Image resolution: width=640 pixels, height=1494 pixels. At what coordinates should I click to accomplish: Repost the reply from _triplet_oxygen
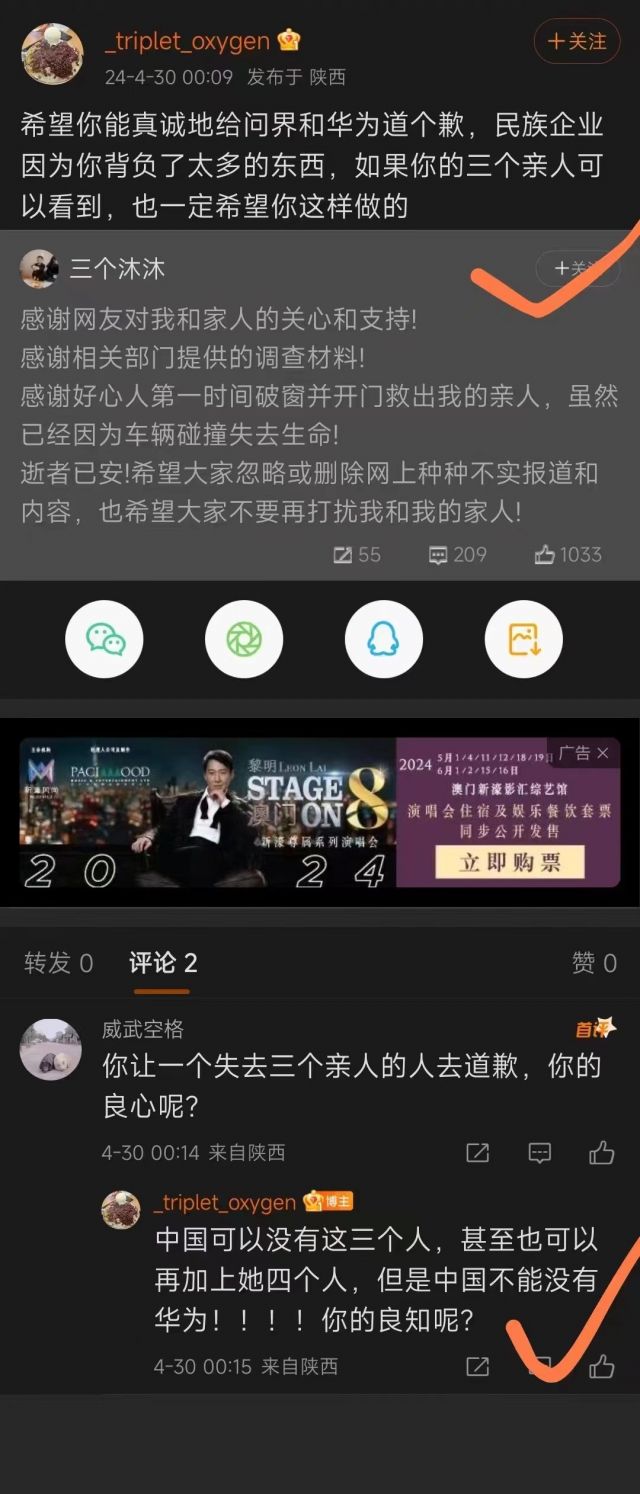[x=478, y=1366]
